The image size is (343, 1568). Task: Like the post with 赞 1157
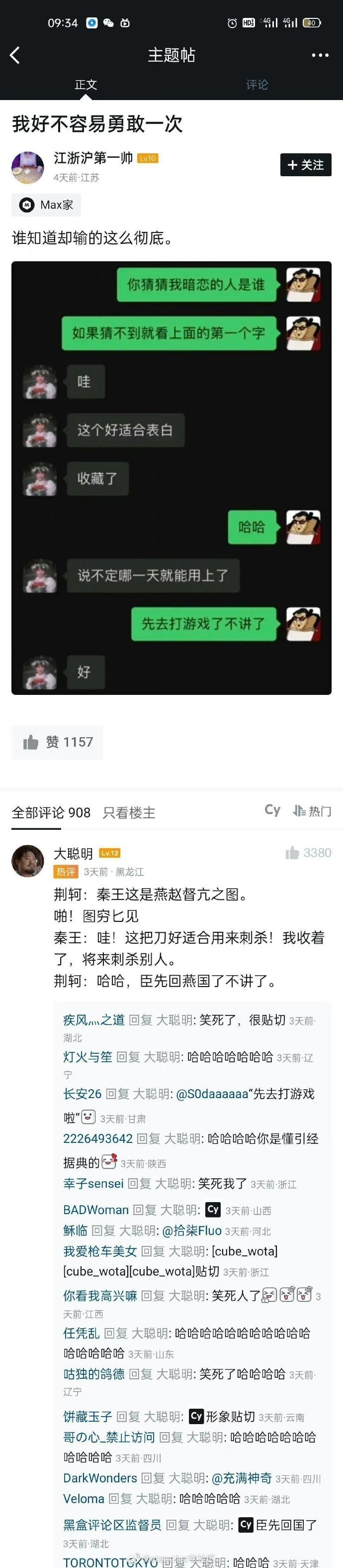pos(57,742)
